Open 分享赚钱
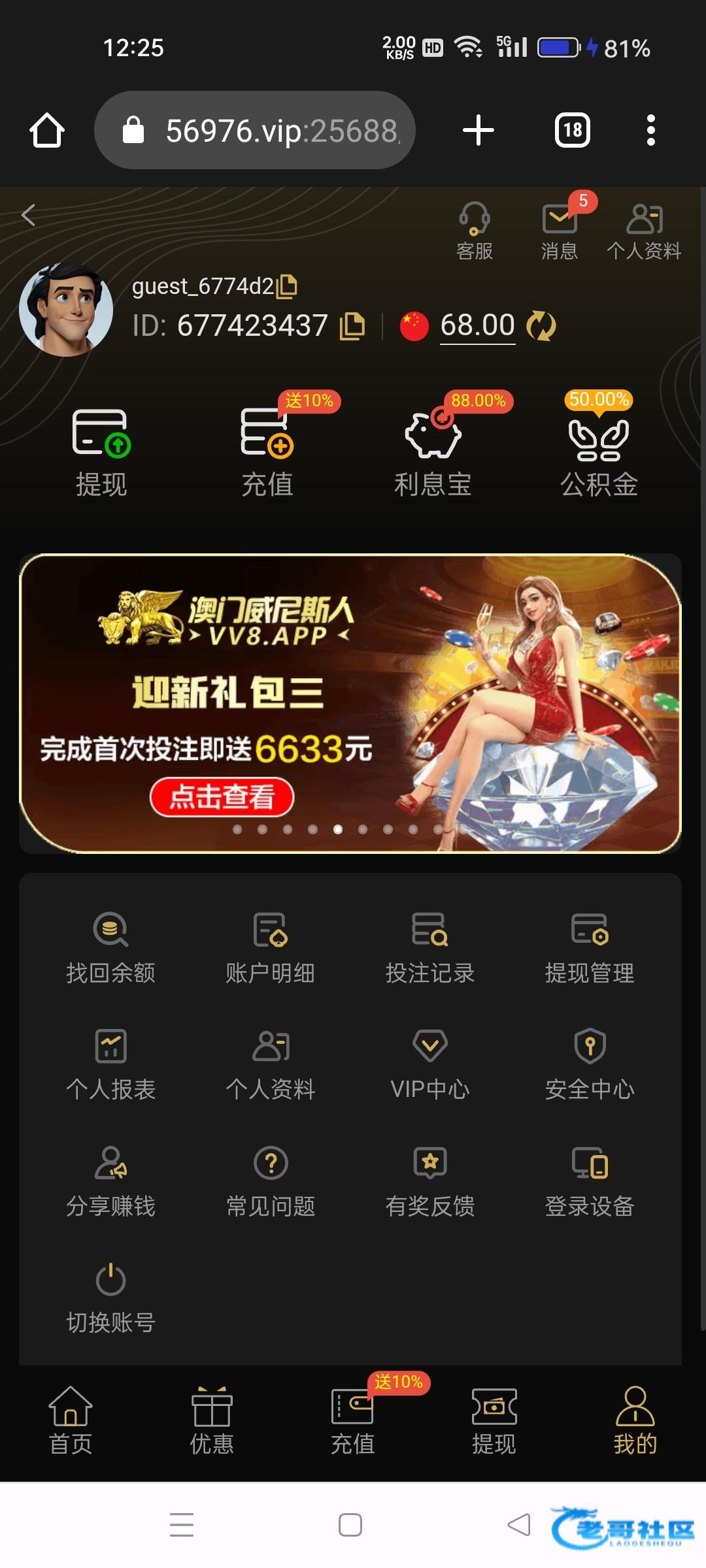The image size is (706, 1568). (110, 1180)
